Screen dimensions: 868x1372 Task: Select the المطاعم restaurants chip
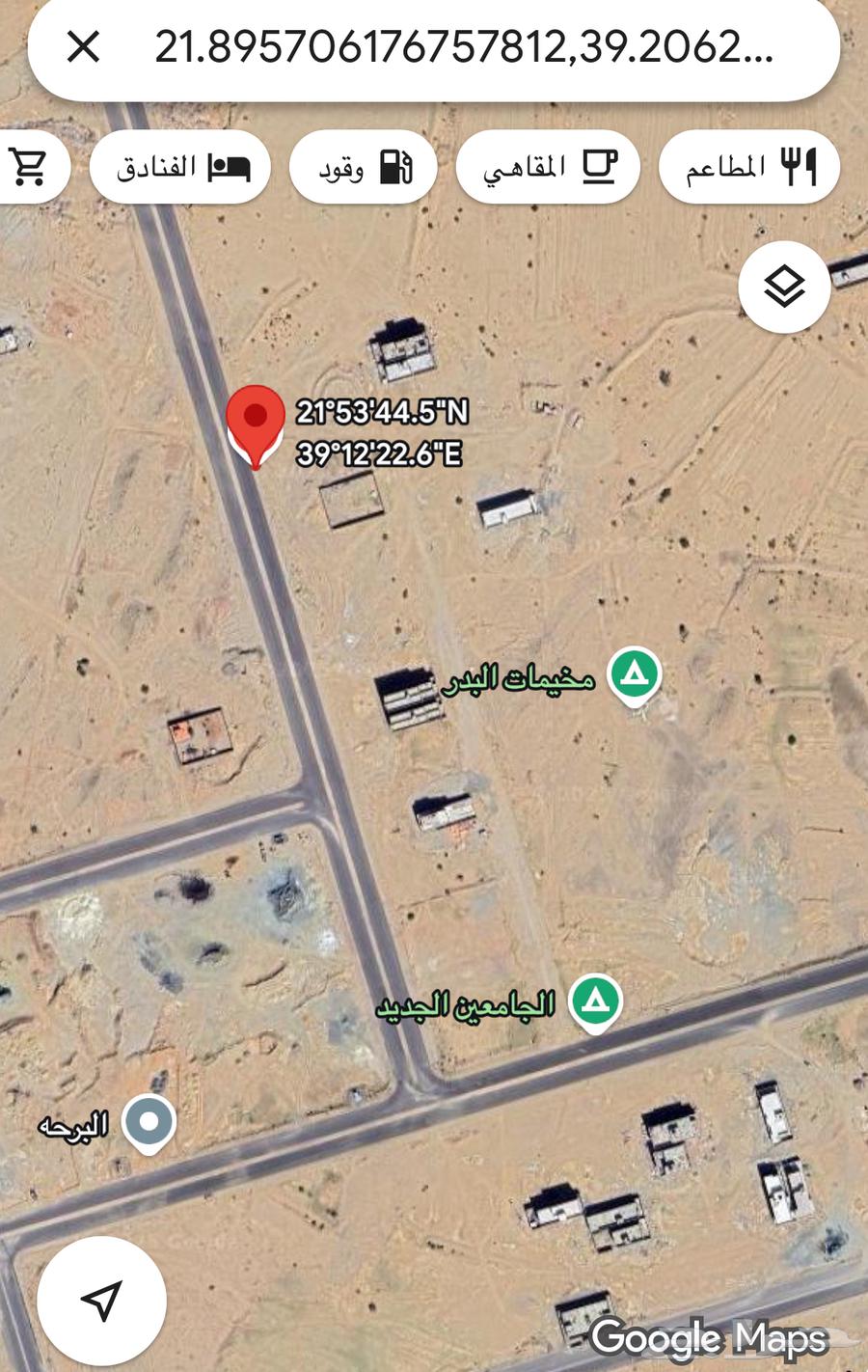[749, 167]
